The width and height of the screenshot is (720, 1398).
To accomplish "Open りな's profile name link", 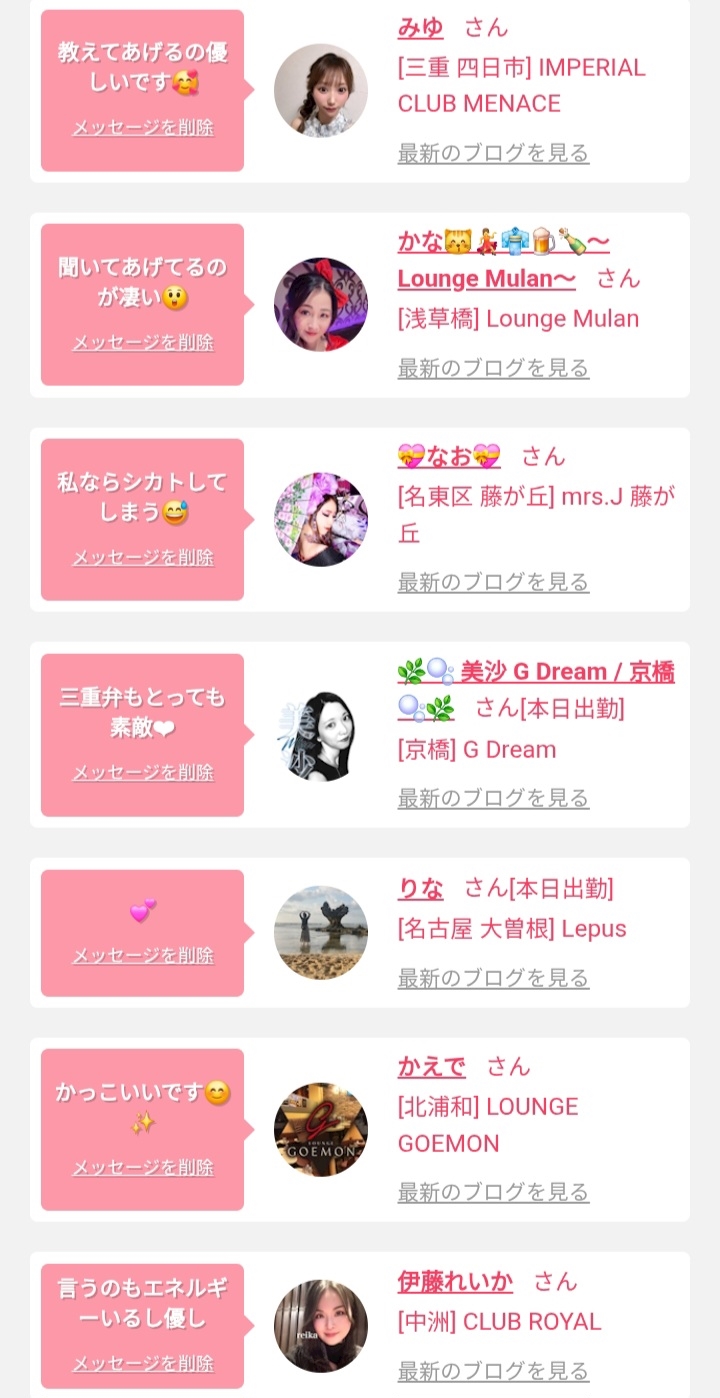I will 421,888.
